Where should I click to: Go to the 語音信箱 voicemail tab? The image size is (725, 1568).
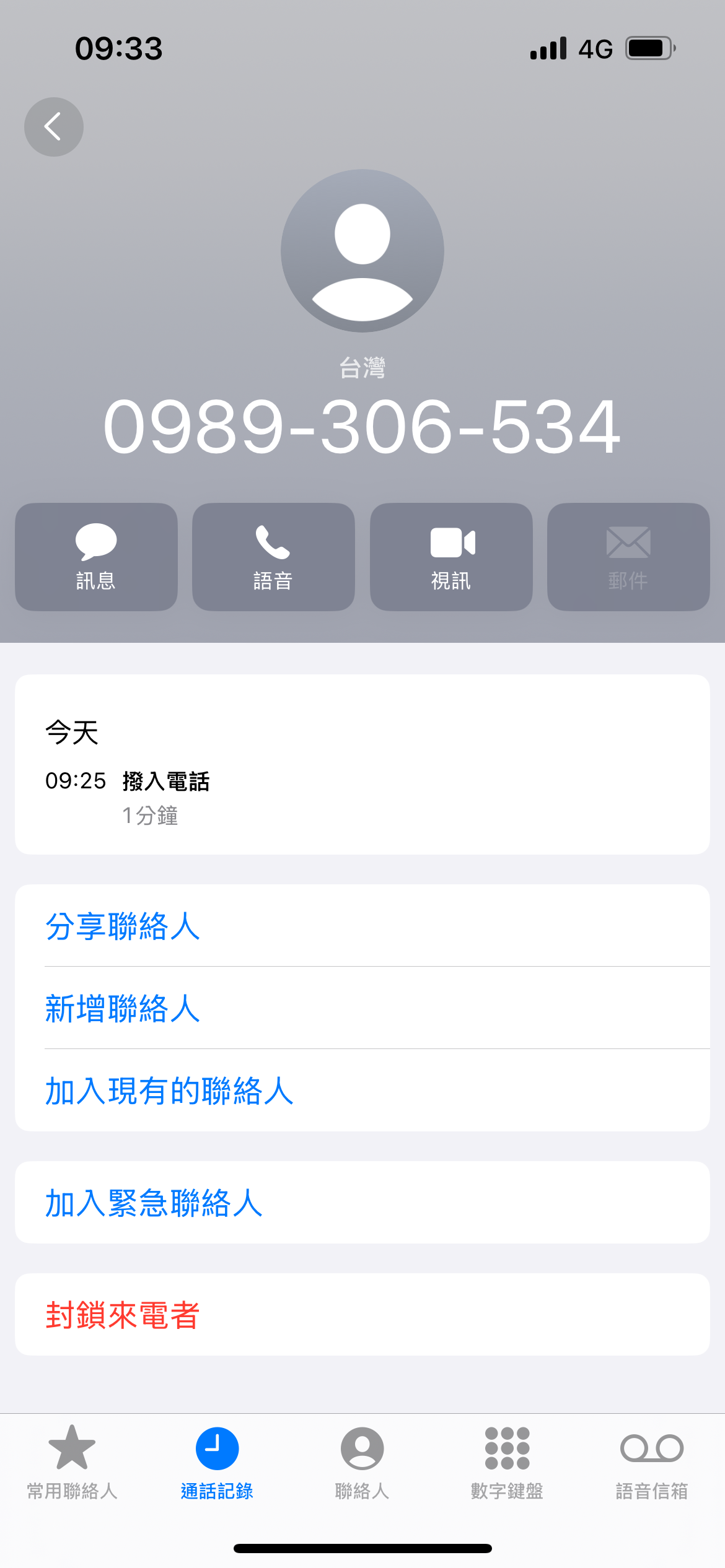click(x=652, y=1462)
